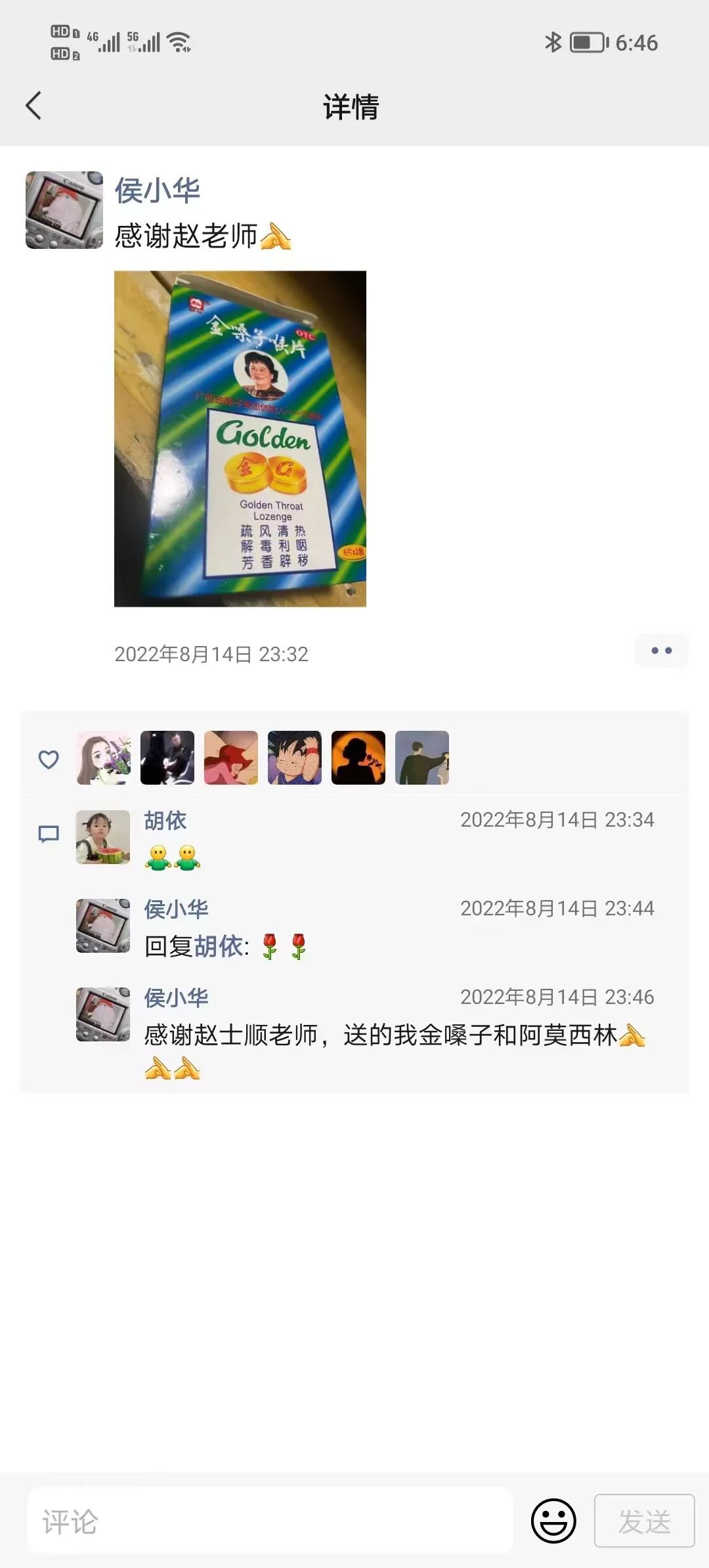Open 胡依's profile from the comment name
This screenshot has height=1568, width=709.
tap(165, 821)
